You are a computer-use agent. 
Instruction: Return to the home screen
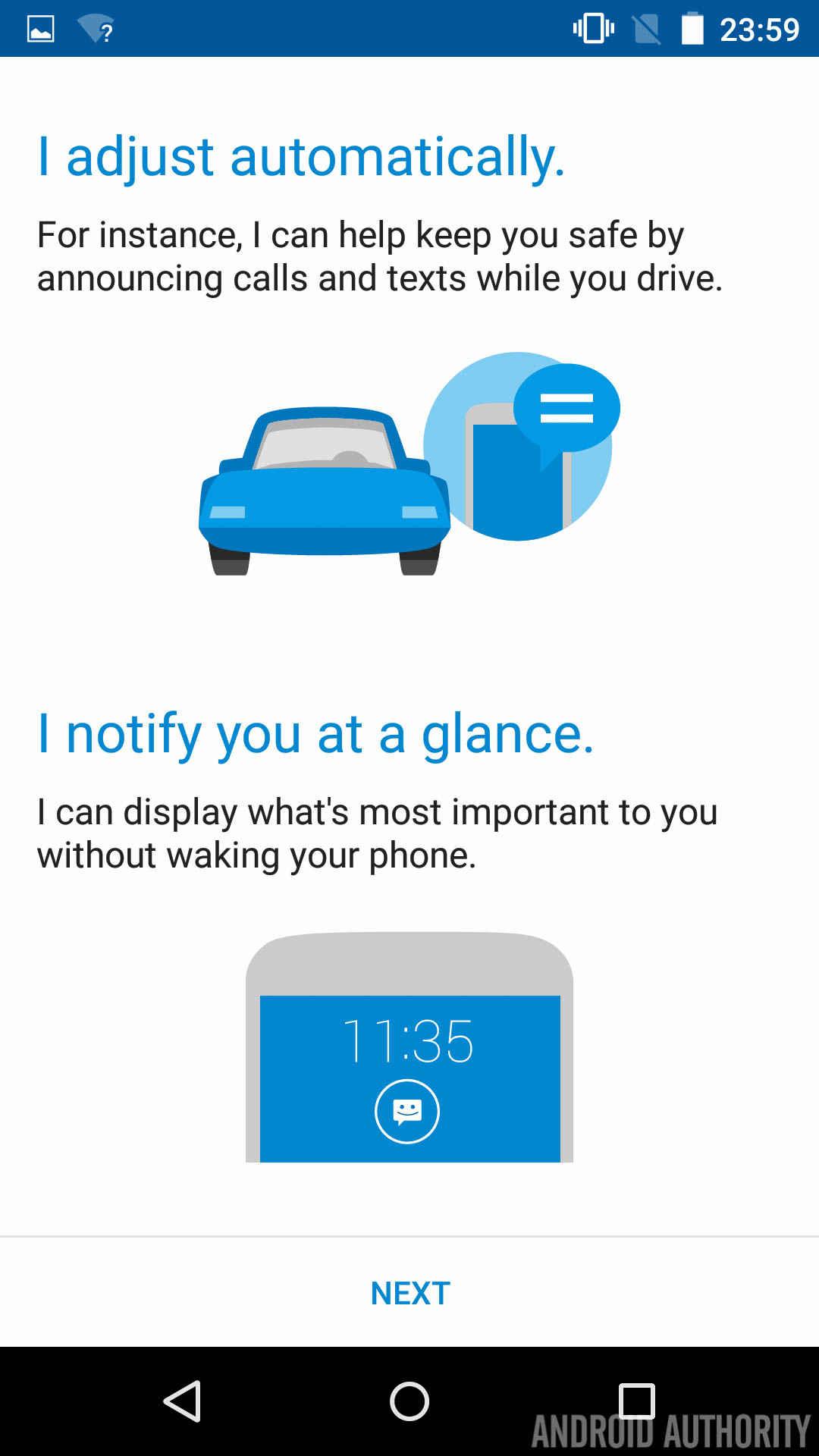[x=409, y=1401]
